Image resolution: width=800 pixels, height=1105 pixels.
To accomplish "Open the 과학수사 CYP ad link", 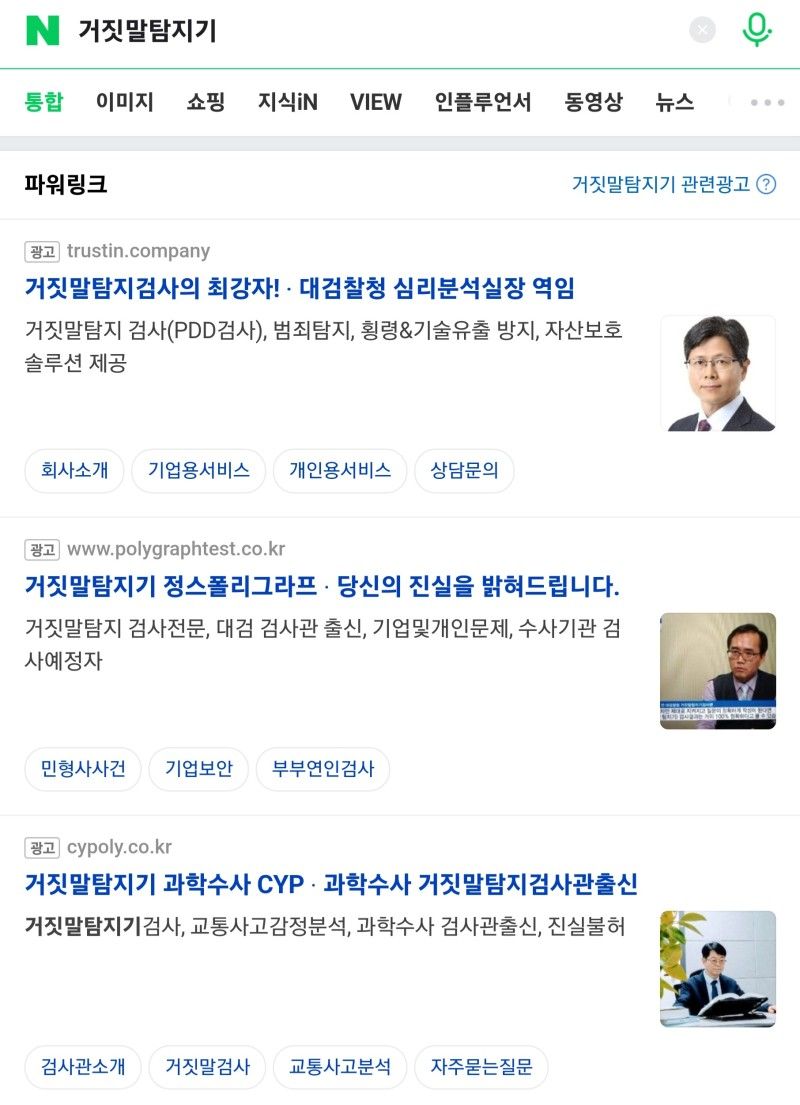I will [x=330, y=884].
